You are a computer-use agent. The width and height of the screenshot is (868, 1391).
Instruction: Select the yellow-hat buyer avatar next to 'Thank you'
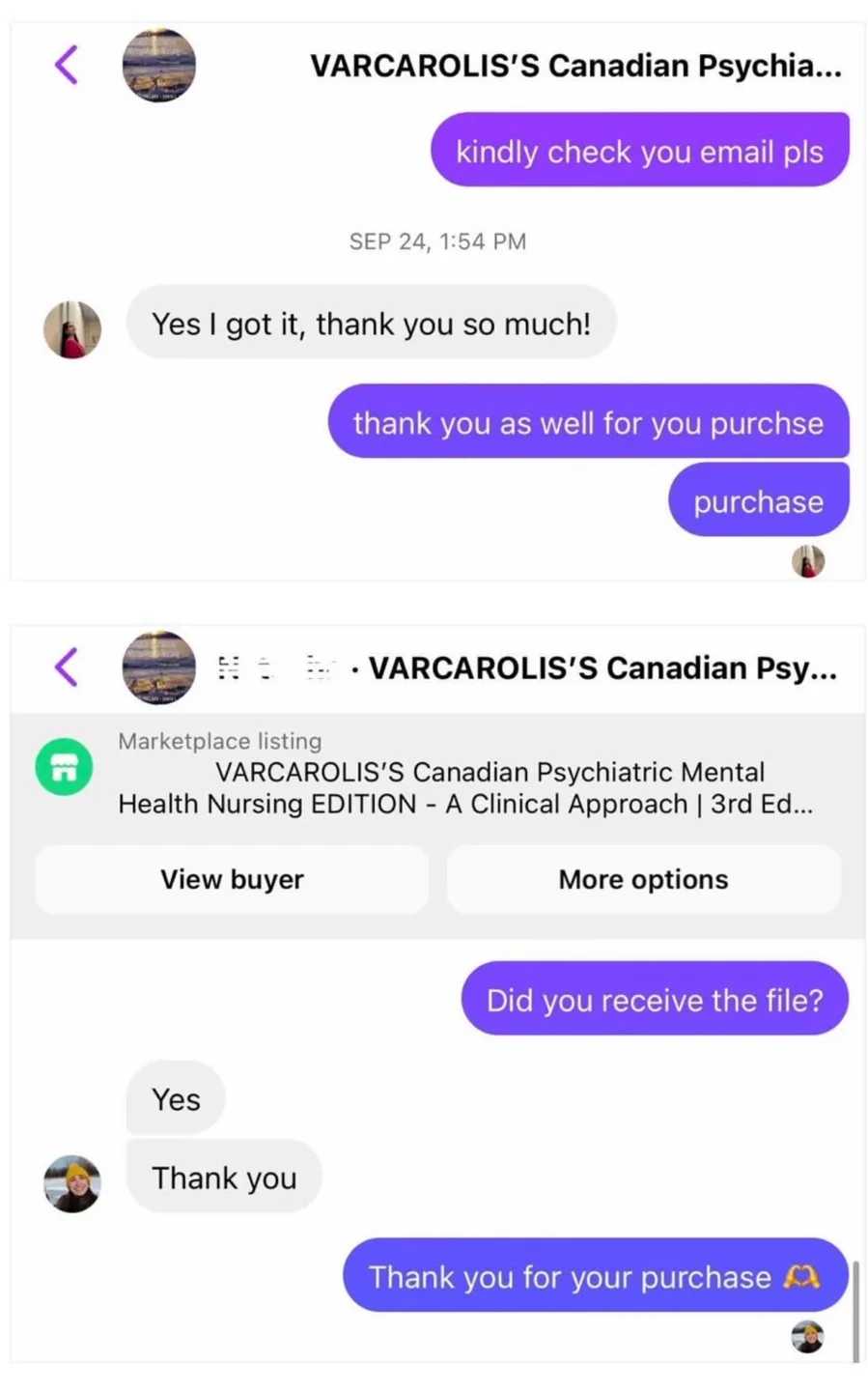pyautogui.click(x=72, y=1183)
